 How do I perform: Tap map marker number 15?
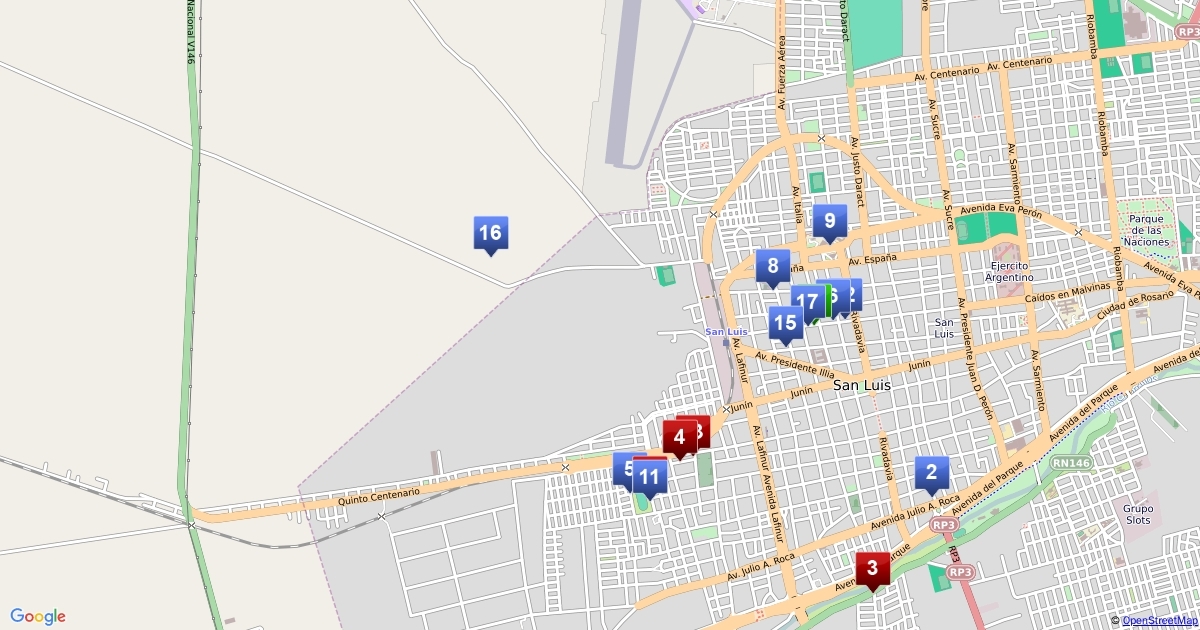pyautogui.click(x=784, y=323)
